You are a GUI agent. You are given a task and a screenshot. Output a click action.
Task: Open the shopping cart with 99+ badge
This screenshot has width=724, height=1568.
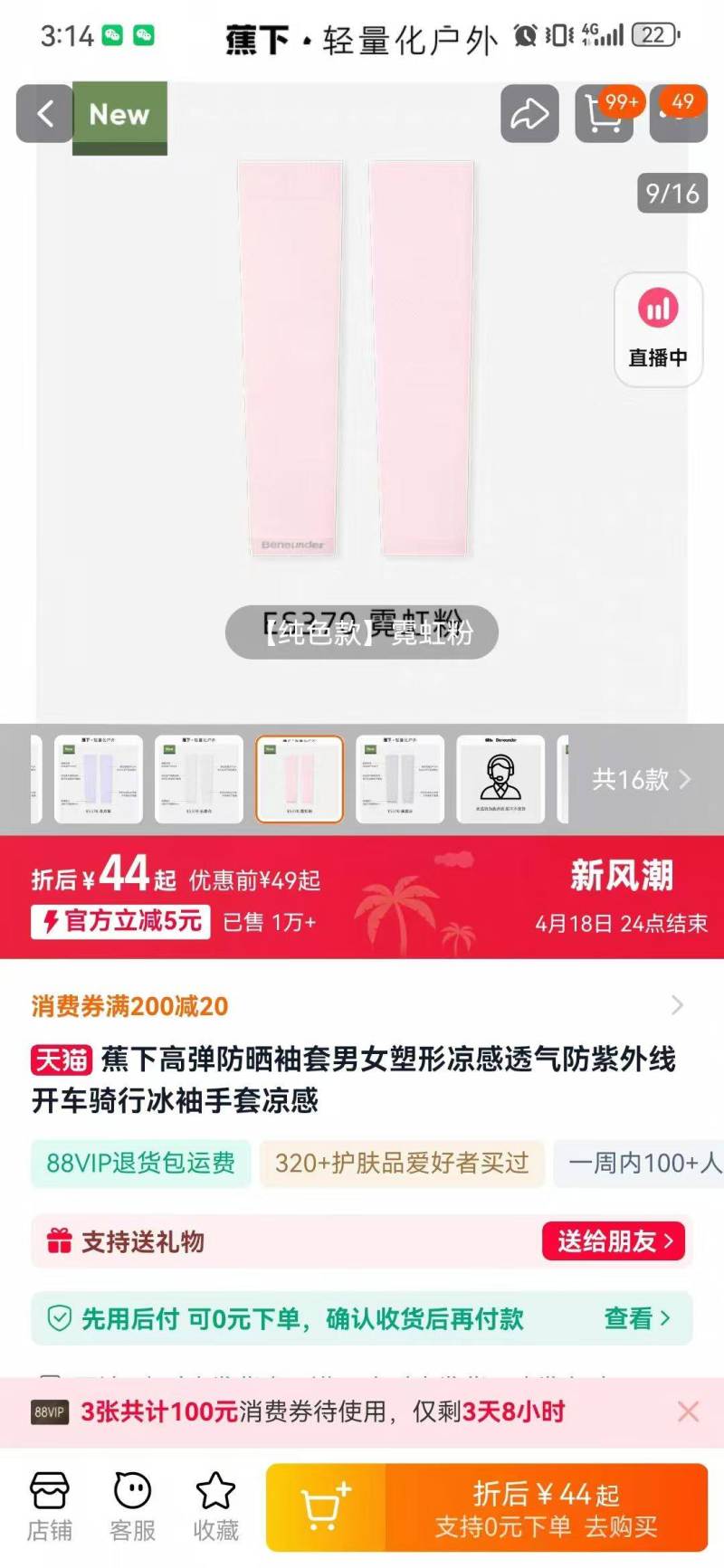pyautogui.click(x=605, y=114)
